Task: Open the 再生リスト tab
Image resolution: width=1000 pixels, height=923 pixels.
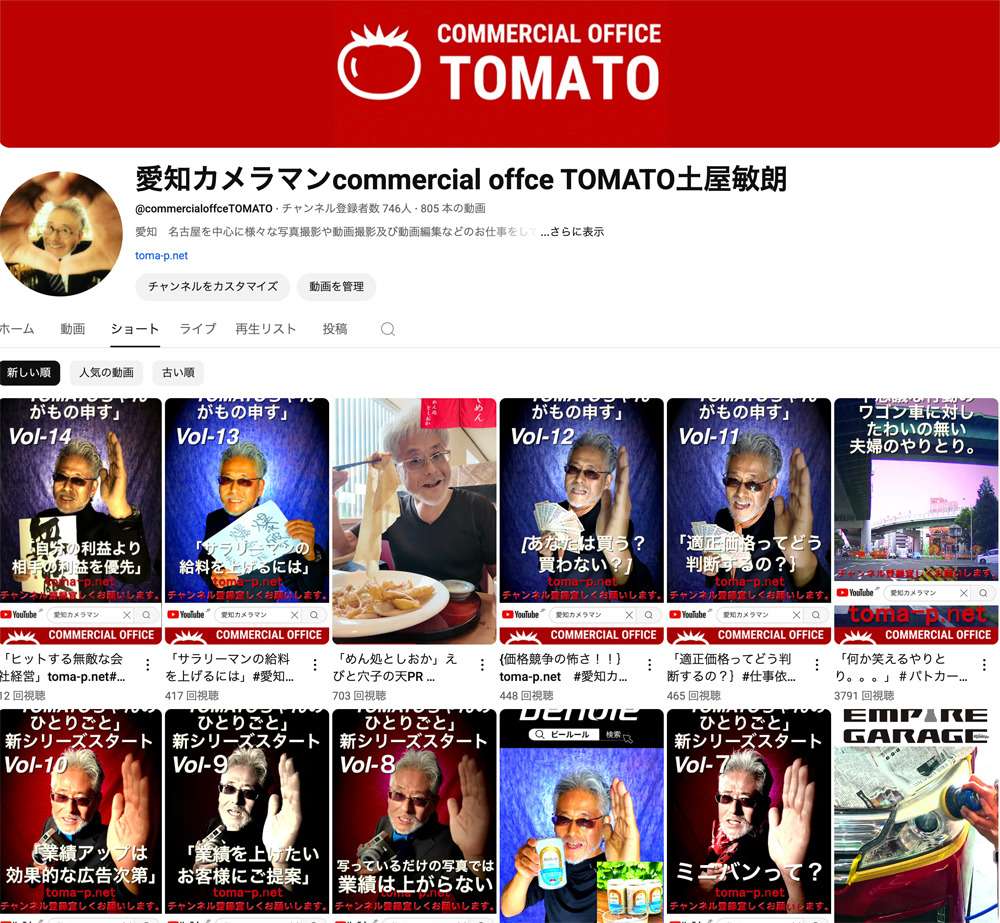Action: (265, 329)
